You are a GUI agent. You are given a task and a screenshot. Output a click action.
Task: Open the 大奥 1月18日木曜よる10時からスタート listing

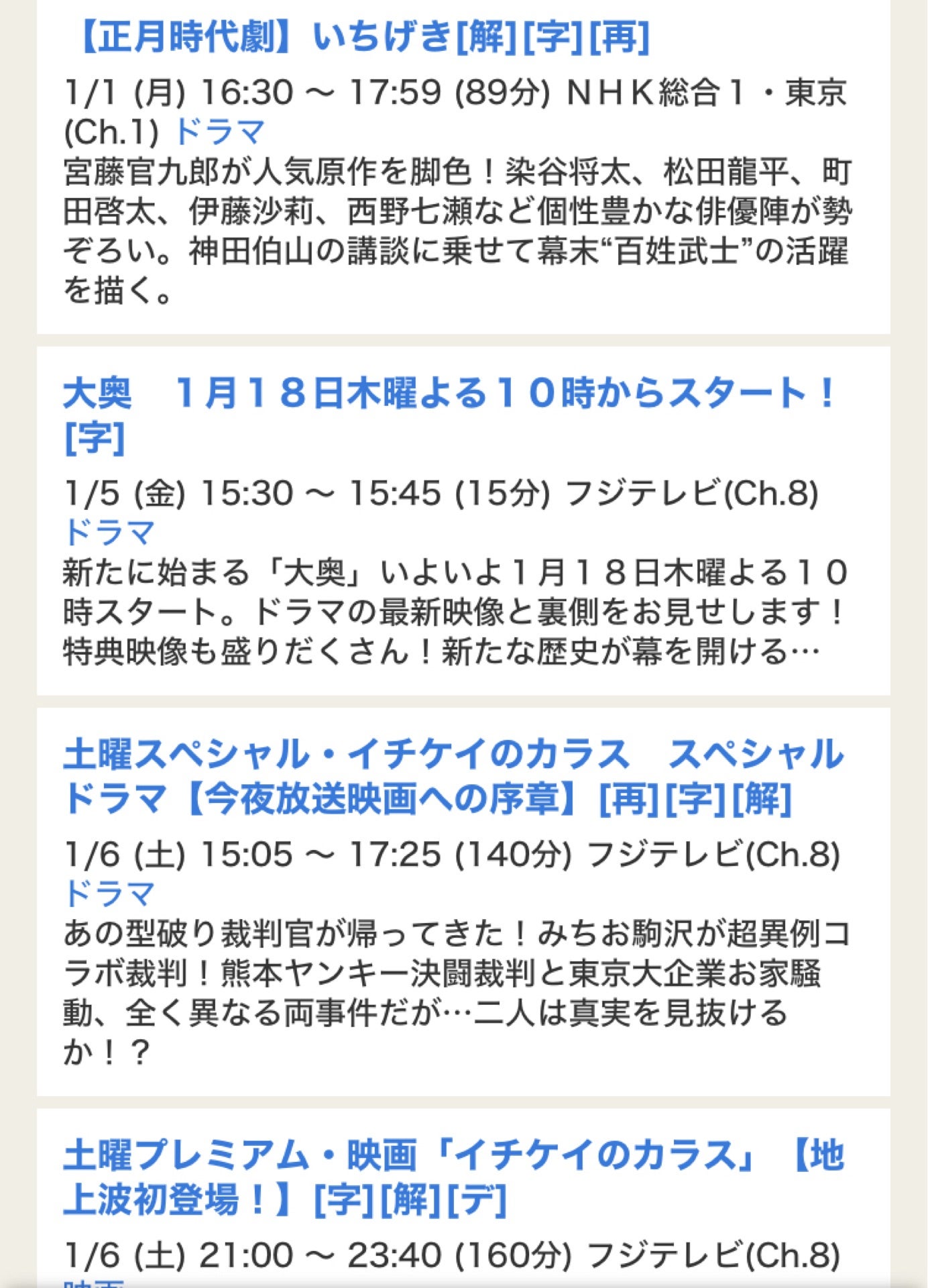pyautogui.click(x=448, y=394)
